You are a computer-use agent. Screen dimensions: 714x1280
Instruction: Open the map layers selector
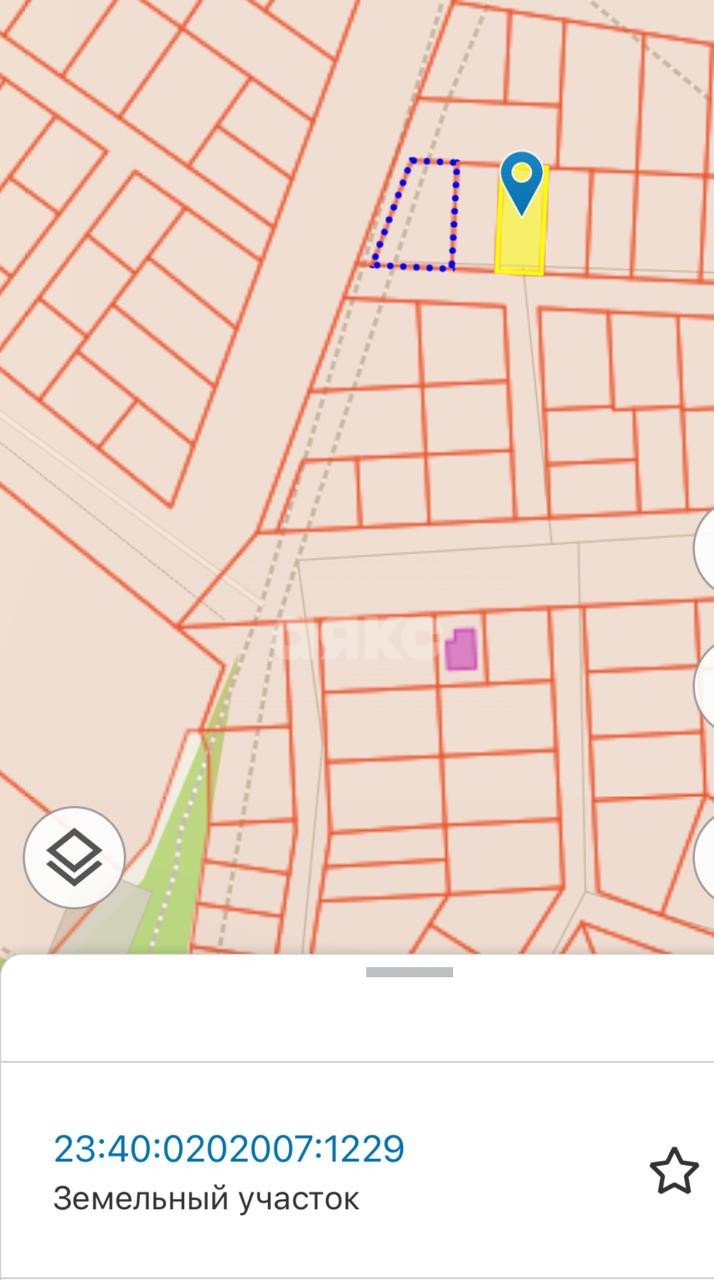[x=74, y=858]
